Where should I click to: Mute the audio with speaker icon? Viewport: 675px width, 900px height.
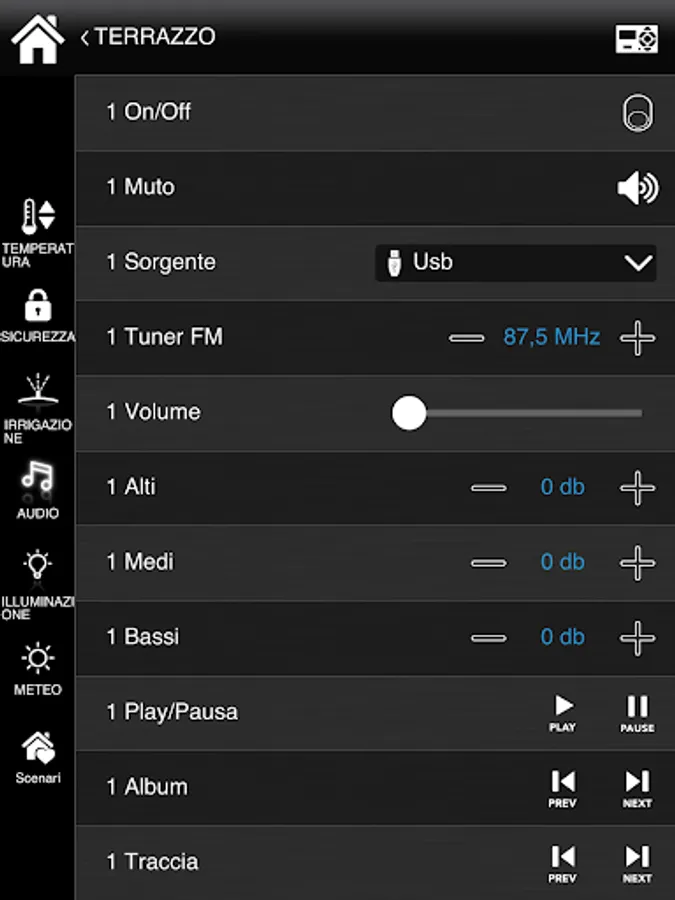[637, 188]
